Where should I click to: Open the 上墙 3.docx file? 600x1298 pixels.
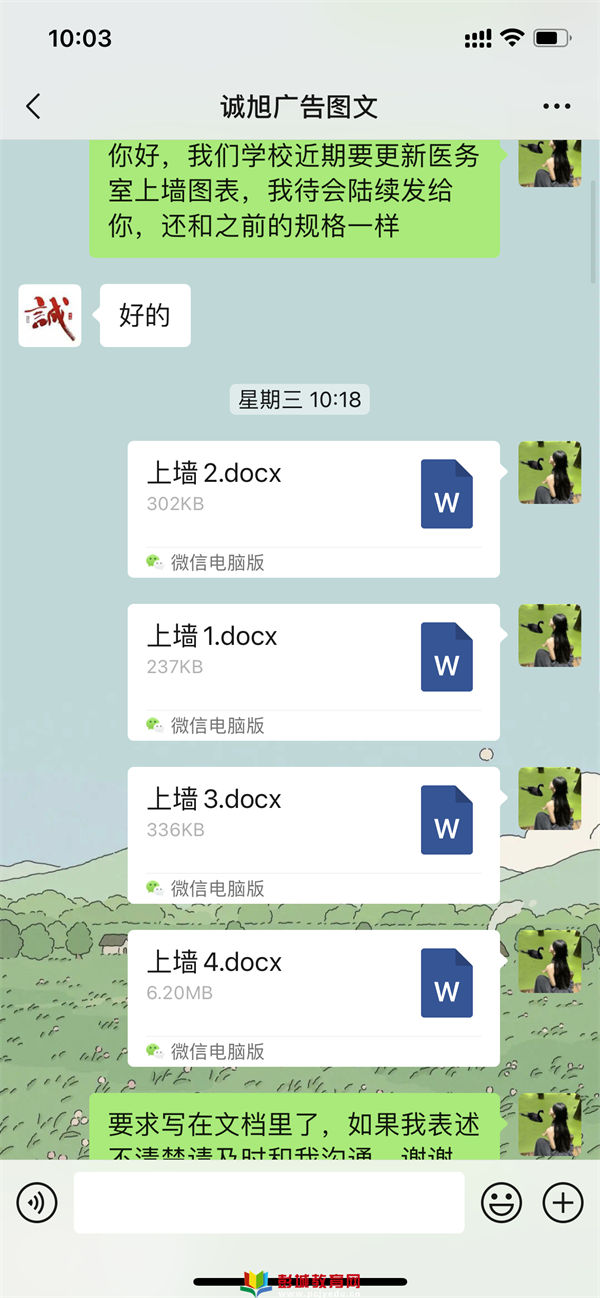(313, 834)
